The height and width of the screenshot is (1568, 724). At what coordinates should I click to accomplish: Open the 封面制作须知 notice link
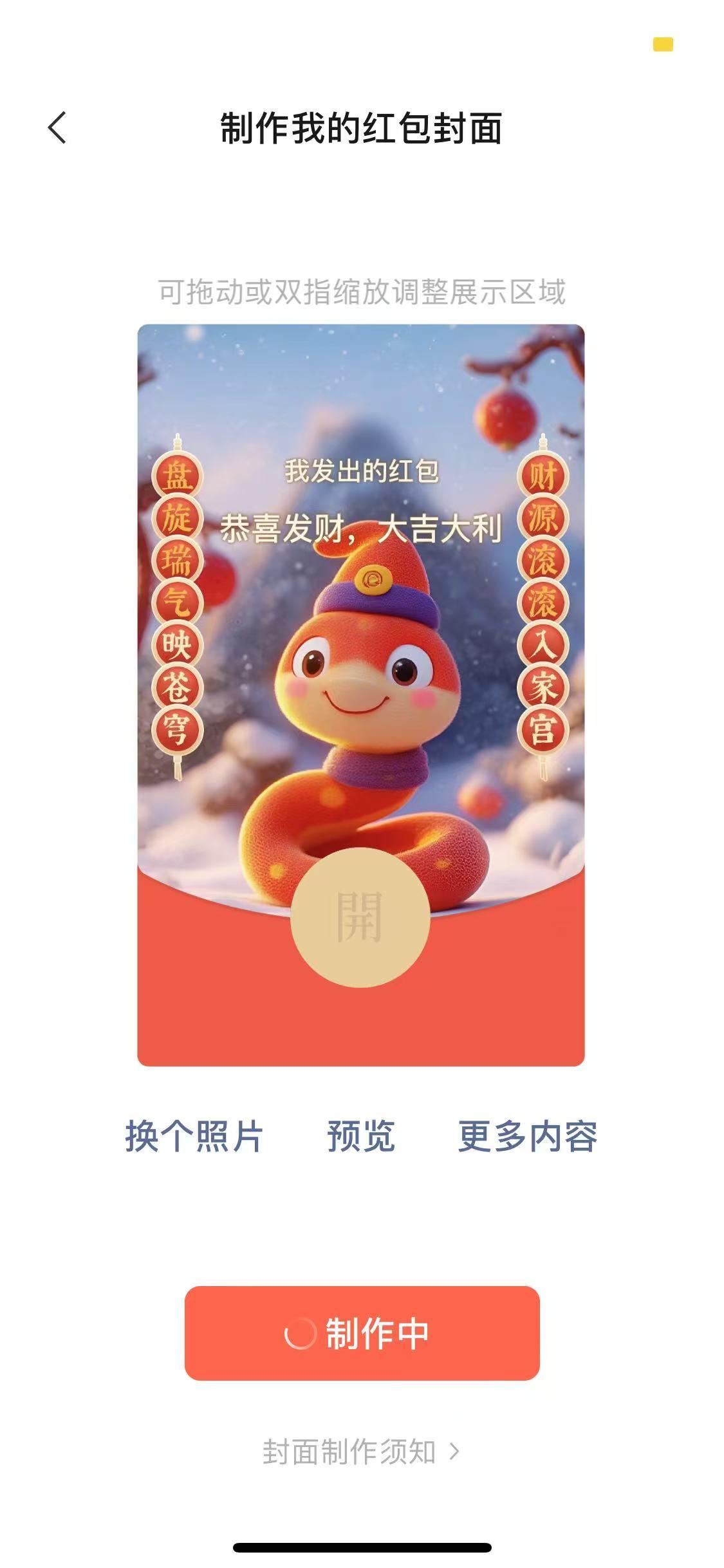point(360,1452)
